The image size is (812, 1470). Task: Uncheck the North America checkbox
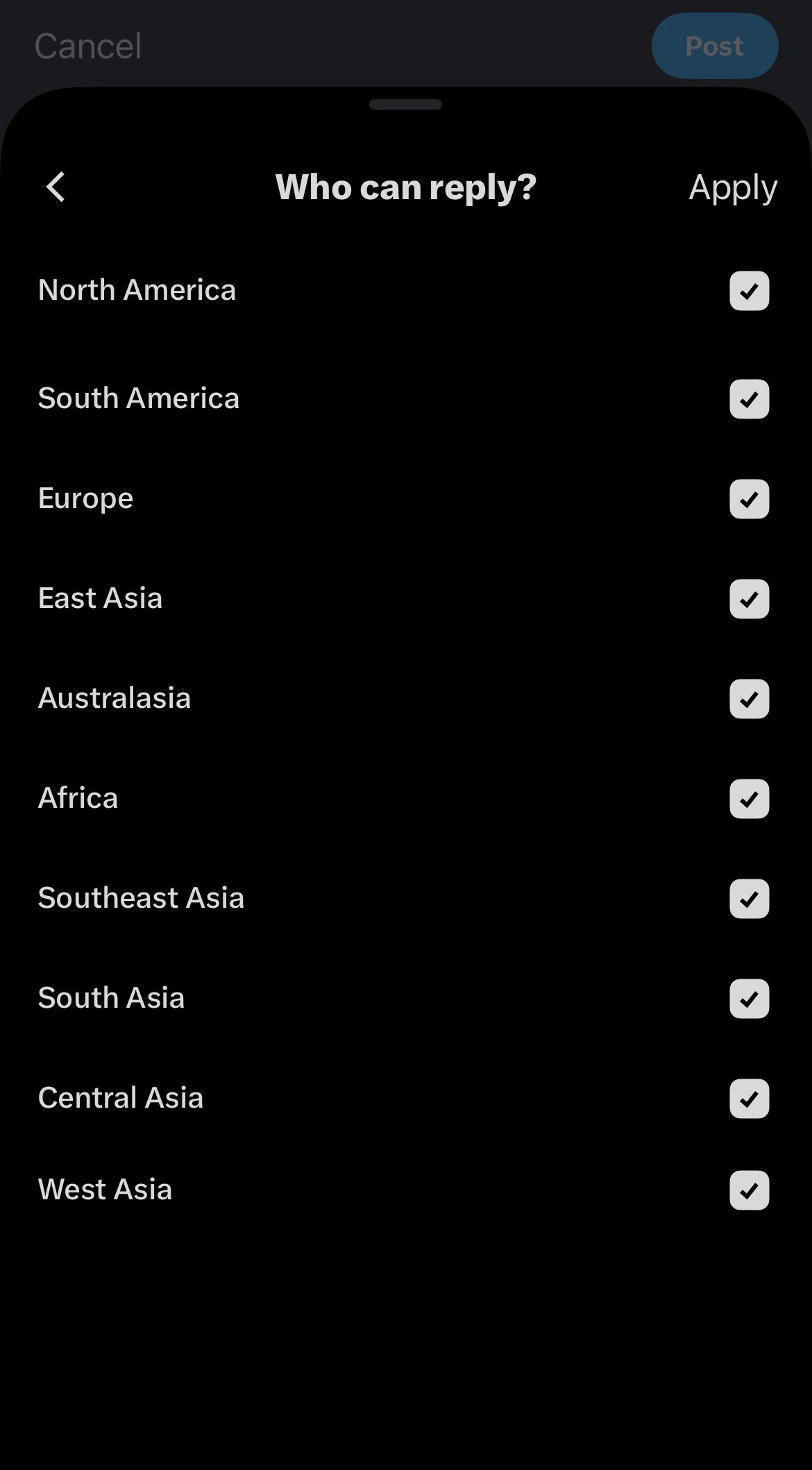coord(749,291)
